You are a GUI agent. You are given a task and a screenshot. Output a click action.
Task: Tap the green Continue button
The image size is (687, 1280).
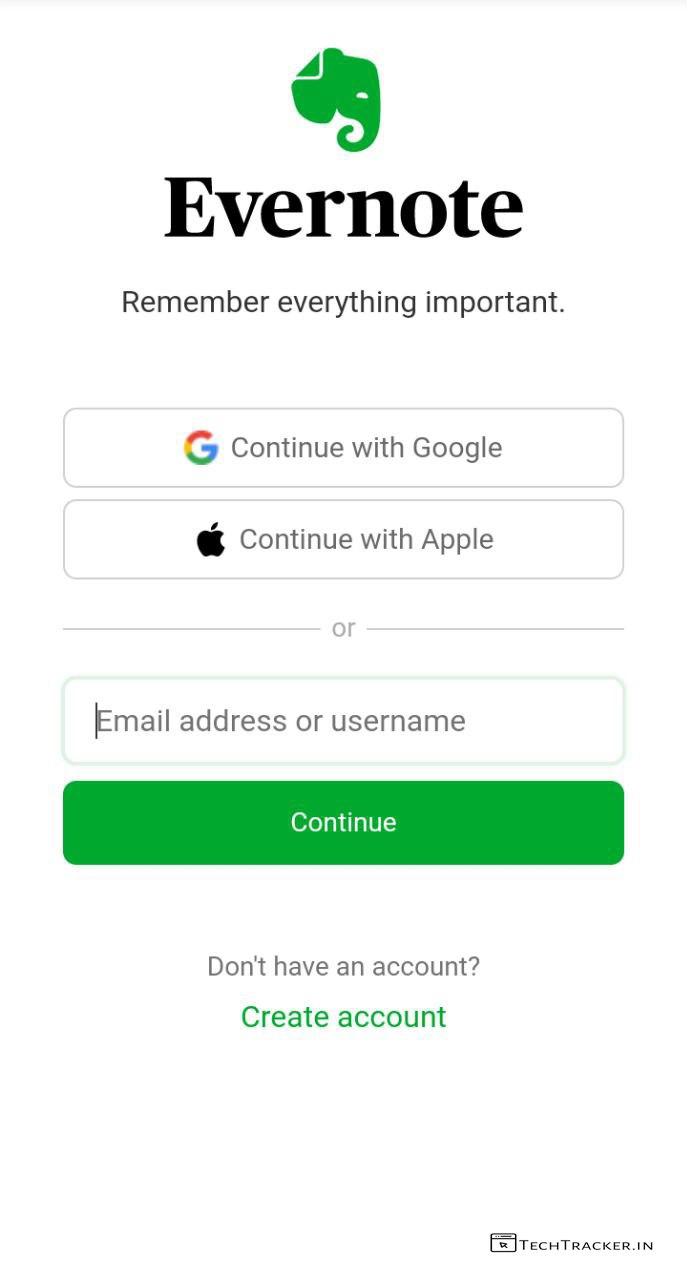click(x=343, y=822)
